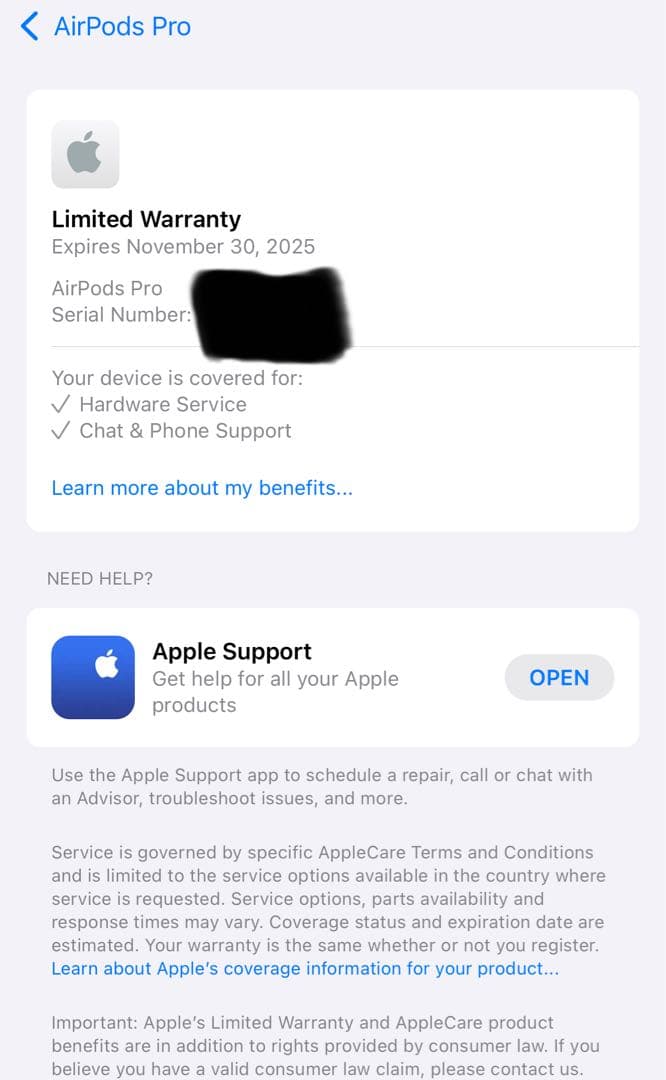Image resolution: width=666 pixels, height=1080 pixels.
Task: Open Apple's coverage information for your product link
Action: point(305,968)
